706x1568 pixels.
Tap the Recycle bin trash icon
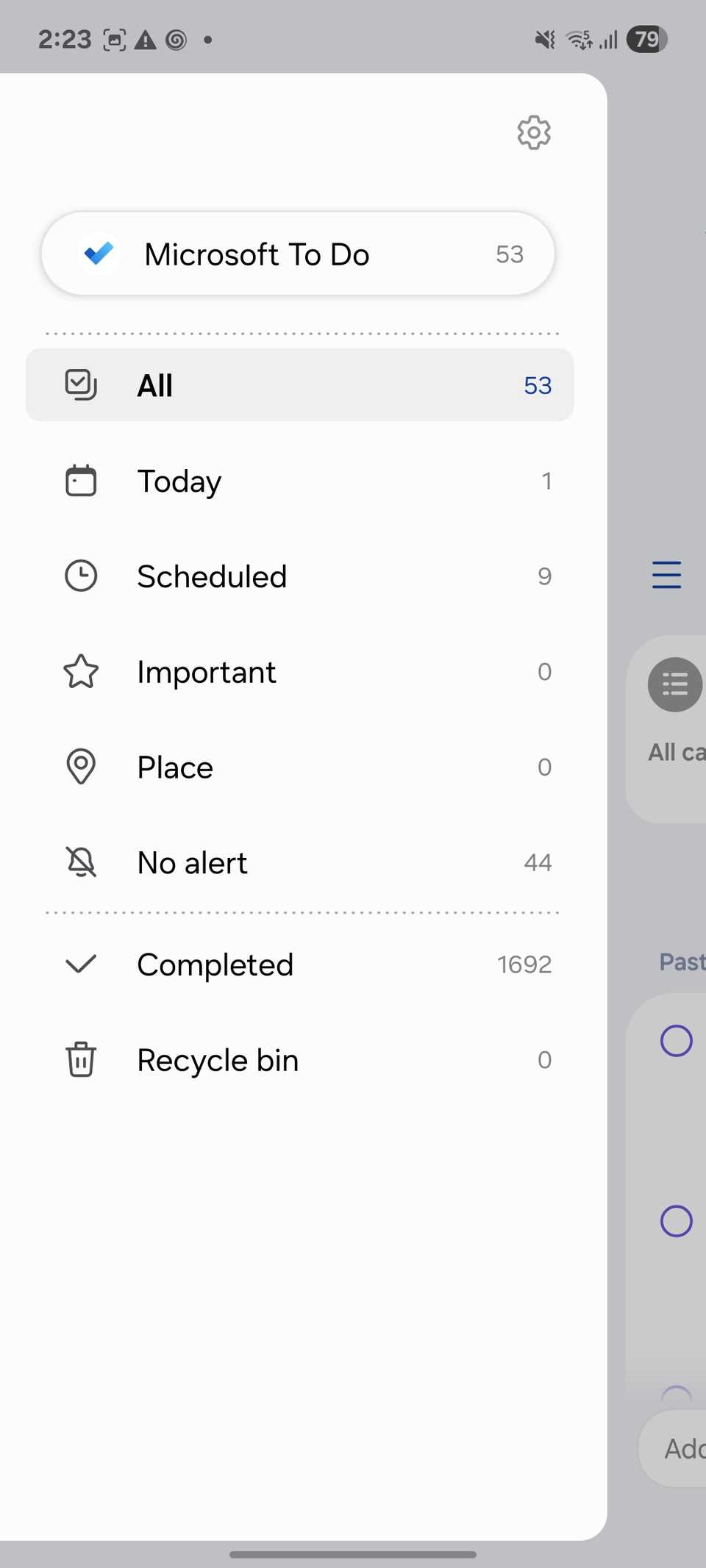(x=81, y=1059)
